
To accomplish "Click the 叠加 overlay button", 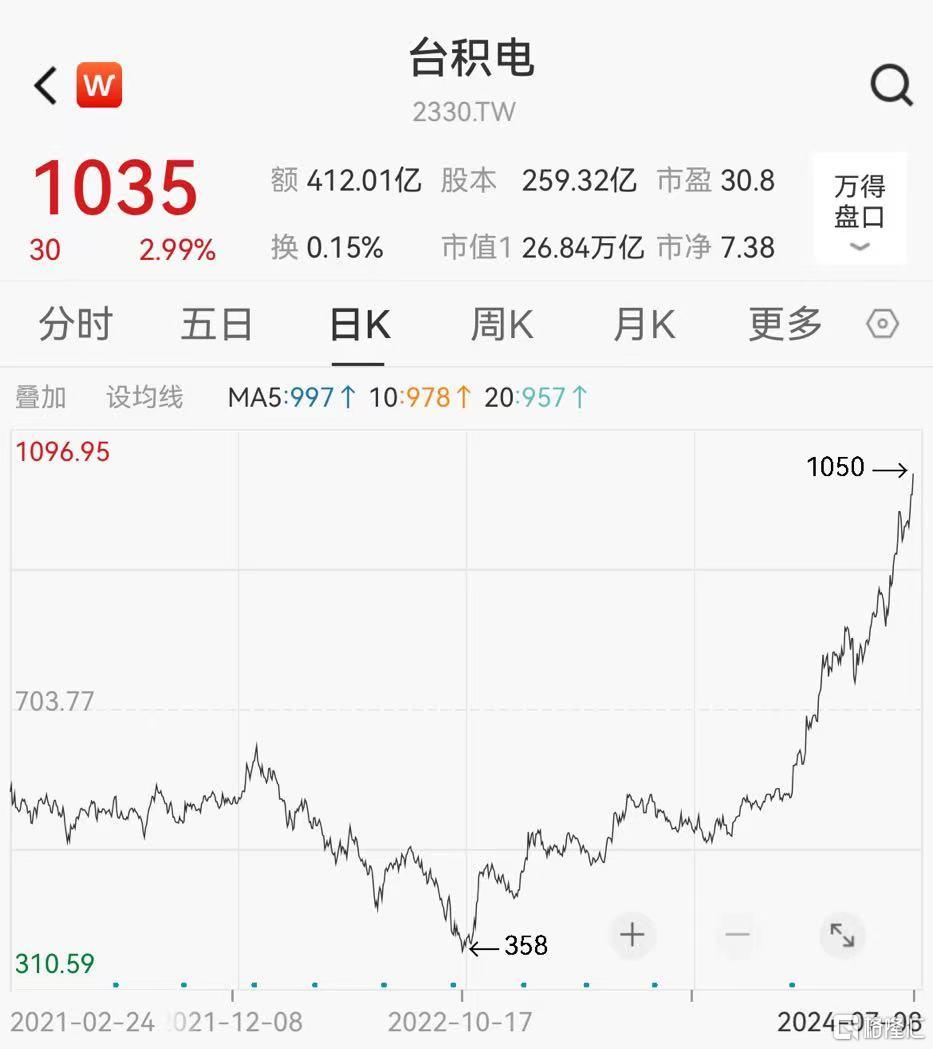I will click(40, 397).
